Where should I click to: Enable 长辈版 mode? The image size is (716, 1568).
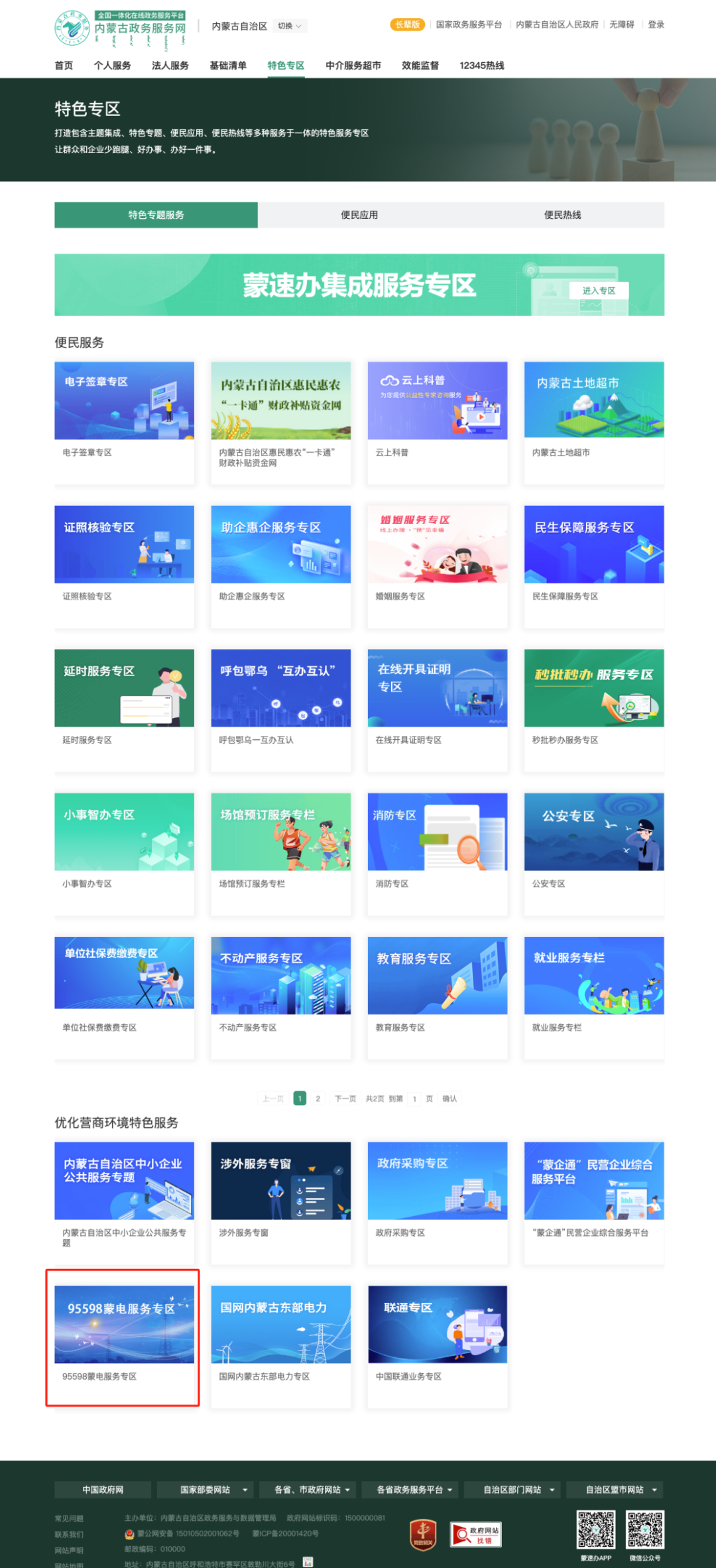(407, 25)
